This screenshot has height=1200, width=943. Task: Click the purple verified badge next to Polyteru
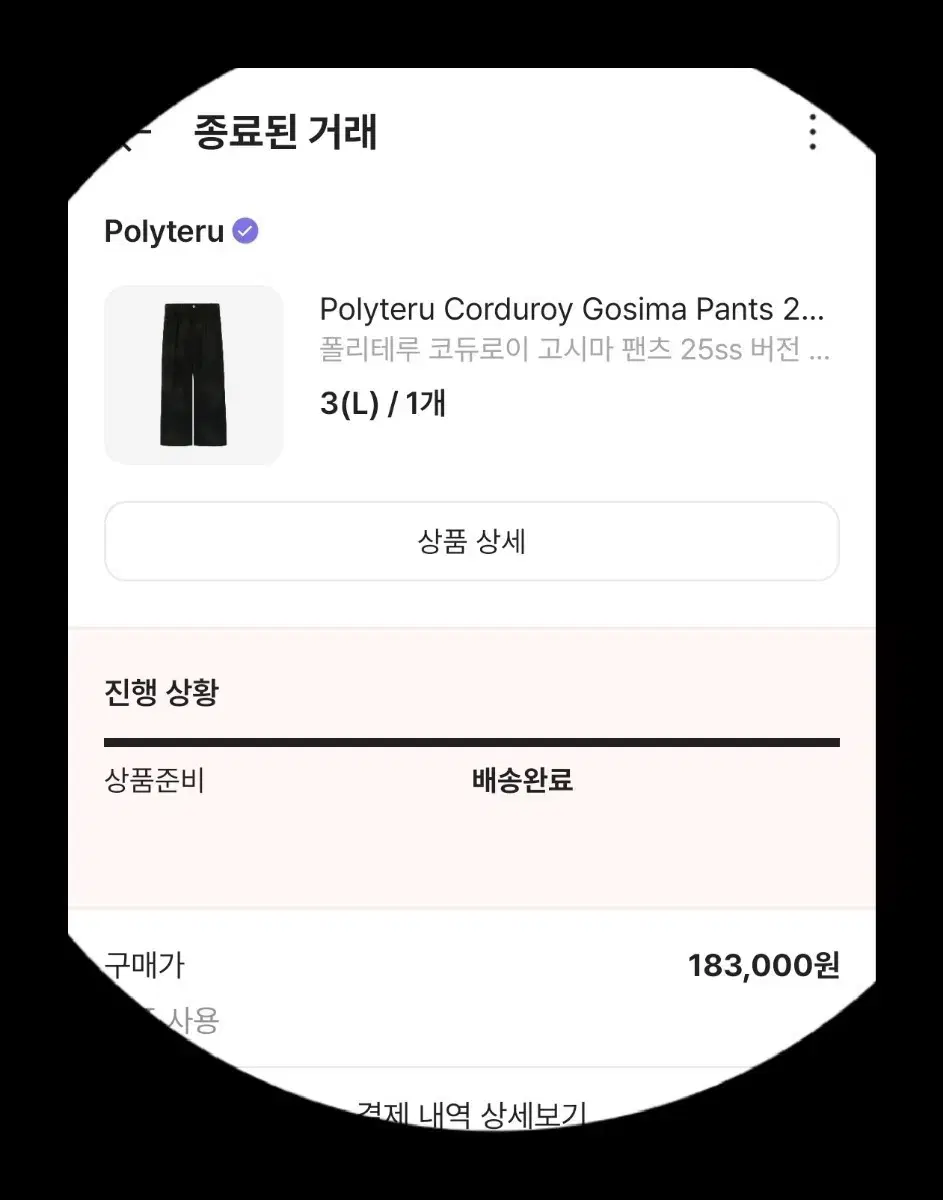coord(243,230)
